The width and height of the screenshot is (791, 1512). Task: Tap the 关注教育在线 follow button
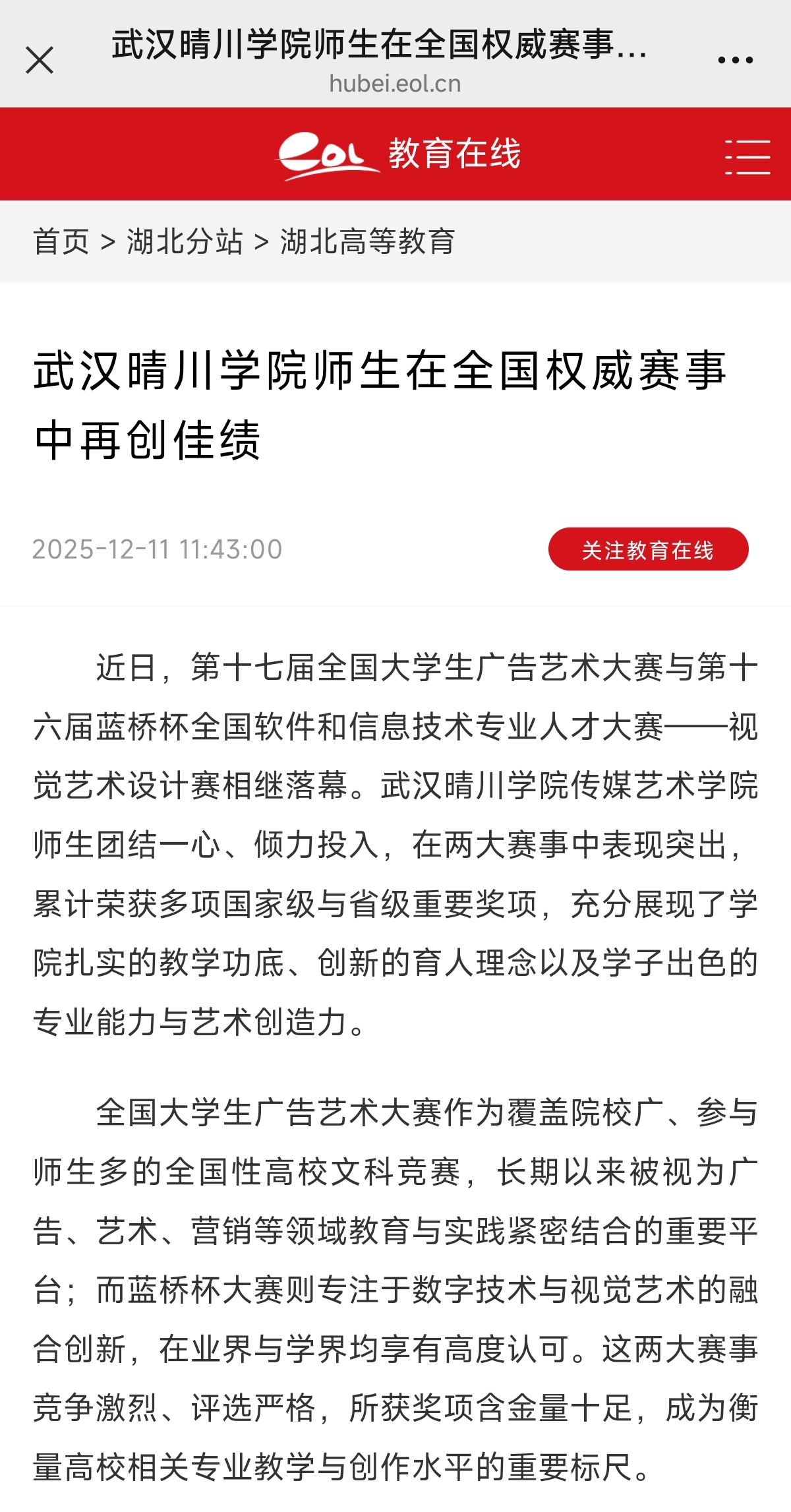point(648,549)
